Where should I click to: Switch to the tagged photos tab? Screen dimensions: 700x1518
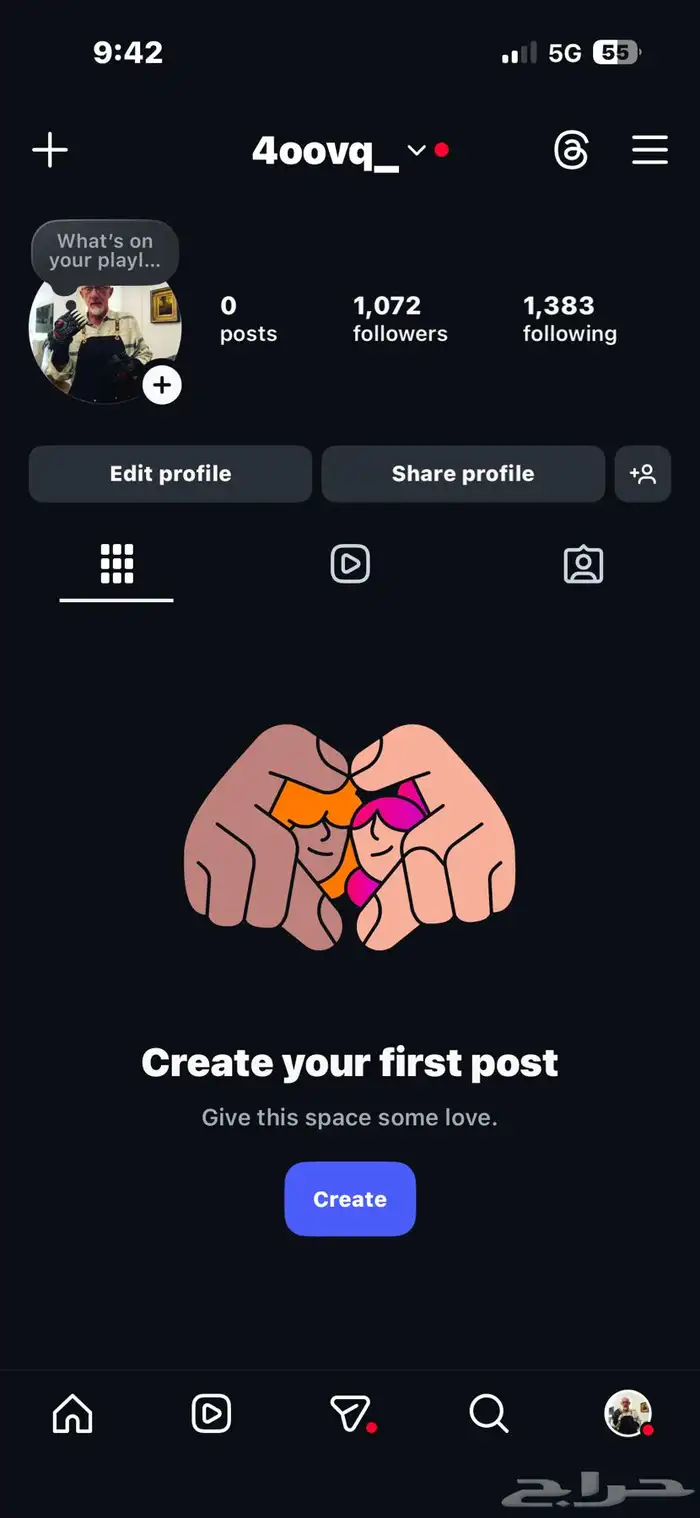[x=583, y=565]
